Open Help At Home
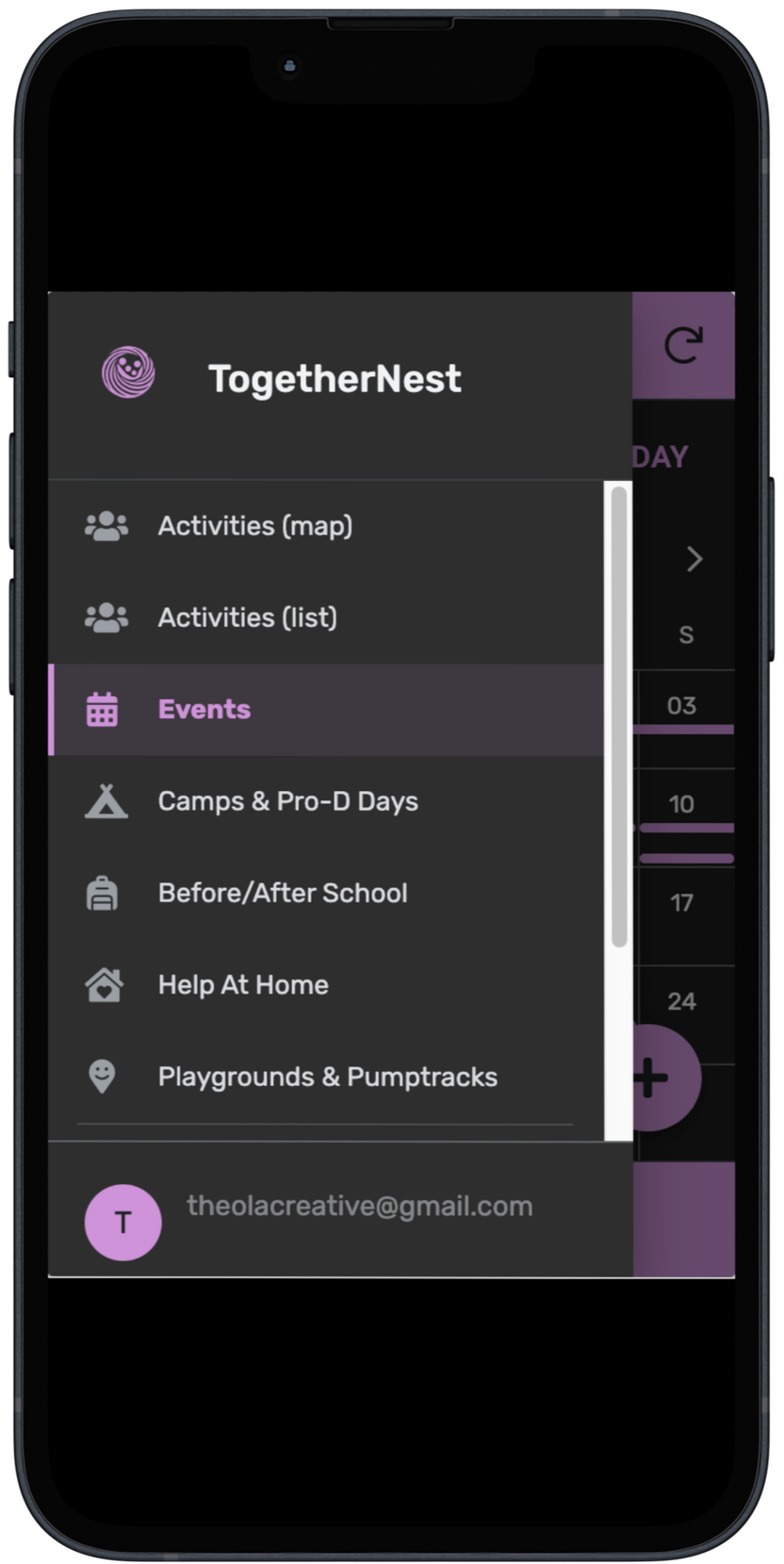 click(243, 985)
